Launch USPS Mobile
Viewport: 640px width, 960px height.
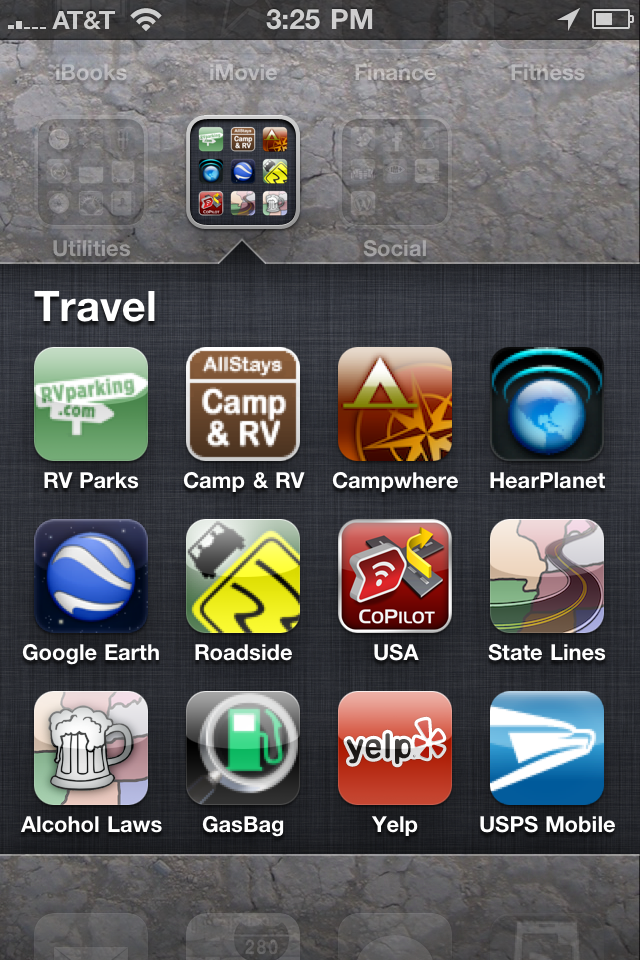[x=547, y=748]
